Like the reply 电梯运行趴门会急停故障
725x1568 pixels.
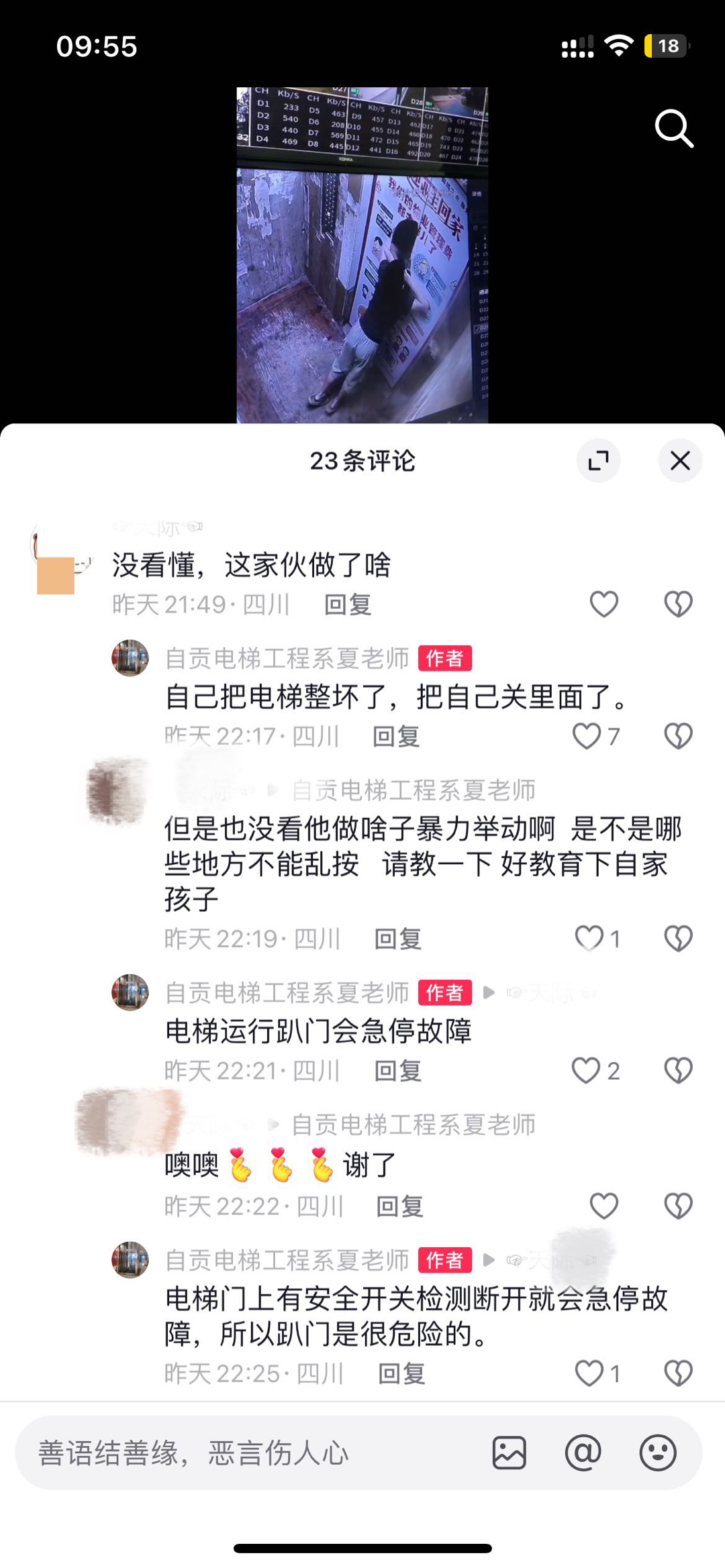coord(586,1070)
